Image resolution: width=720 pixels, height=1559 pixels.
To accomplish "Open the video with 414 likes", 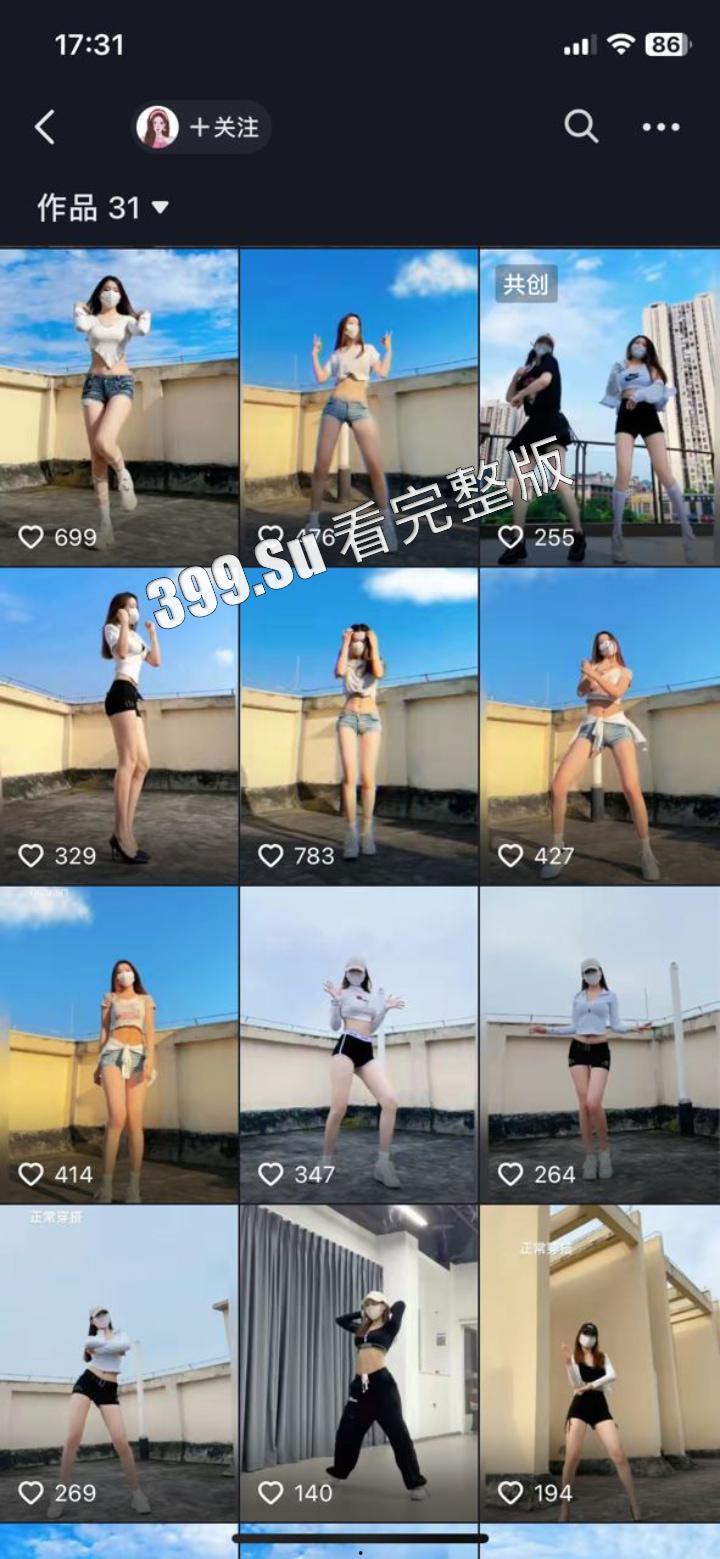I will (119, 1043).
